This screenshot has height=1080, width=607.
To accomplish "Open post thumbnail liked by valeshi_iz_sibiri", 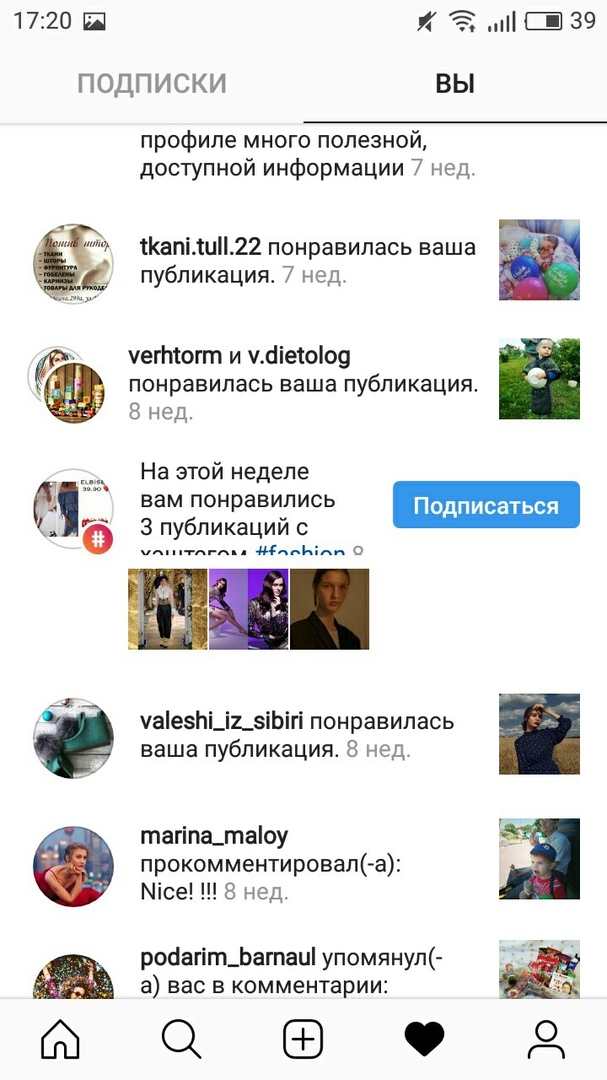I will (539, 734).
